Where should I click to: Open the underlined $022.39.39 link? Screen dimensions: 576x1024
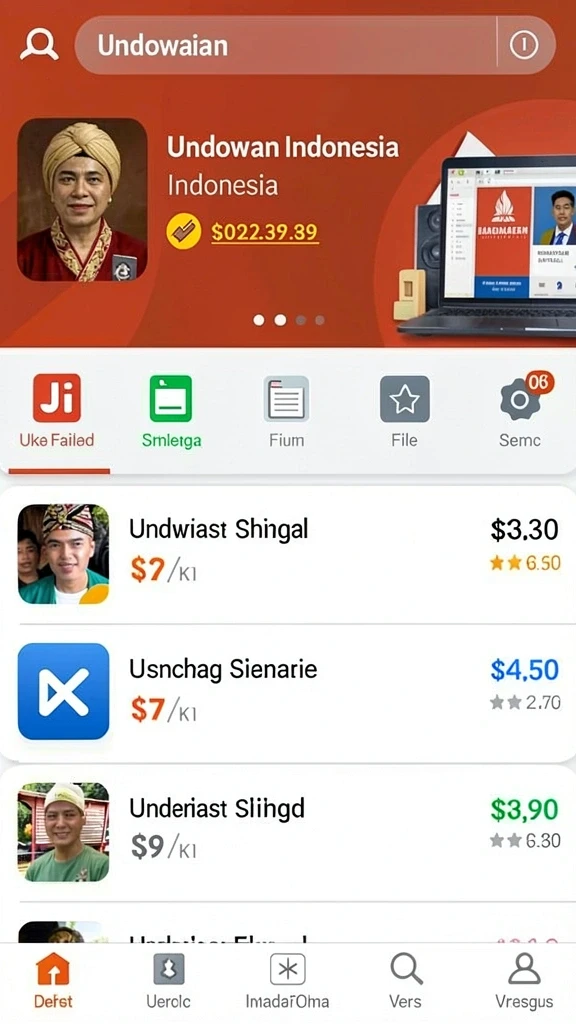click(264, 232)
